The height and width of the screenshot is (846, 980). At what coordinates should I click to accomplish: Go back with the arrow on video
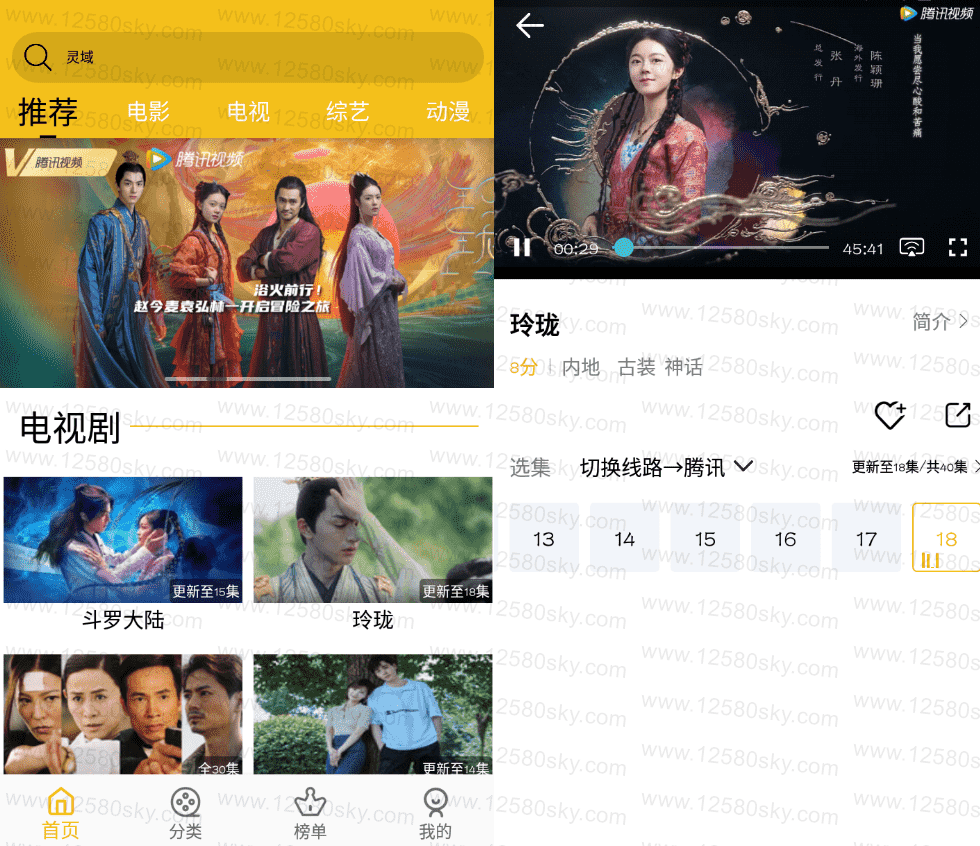(x=529, y=27)
